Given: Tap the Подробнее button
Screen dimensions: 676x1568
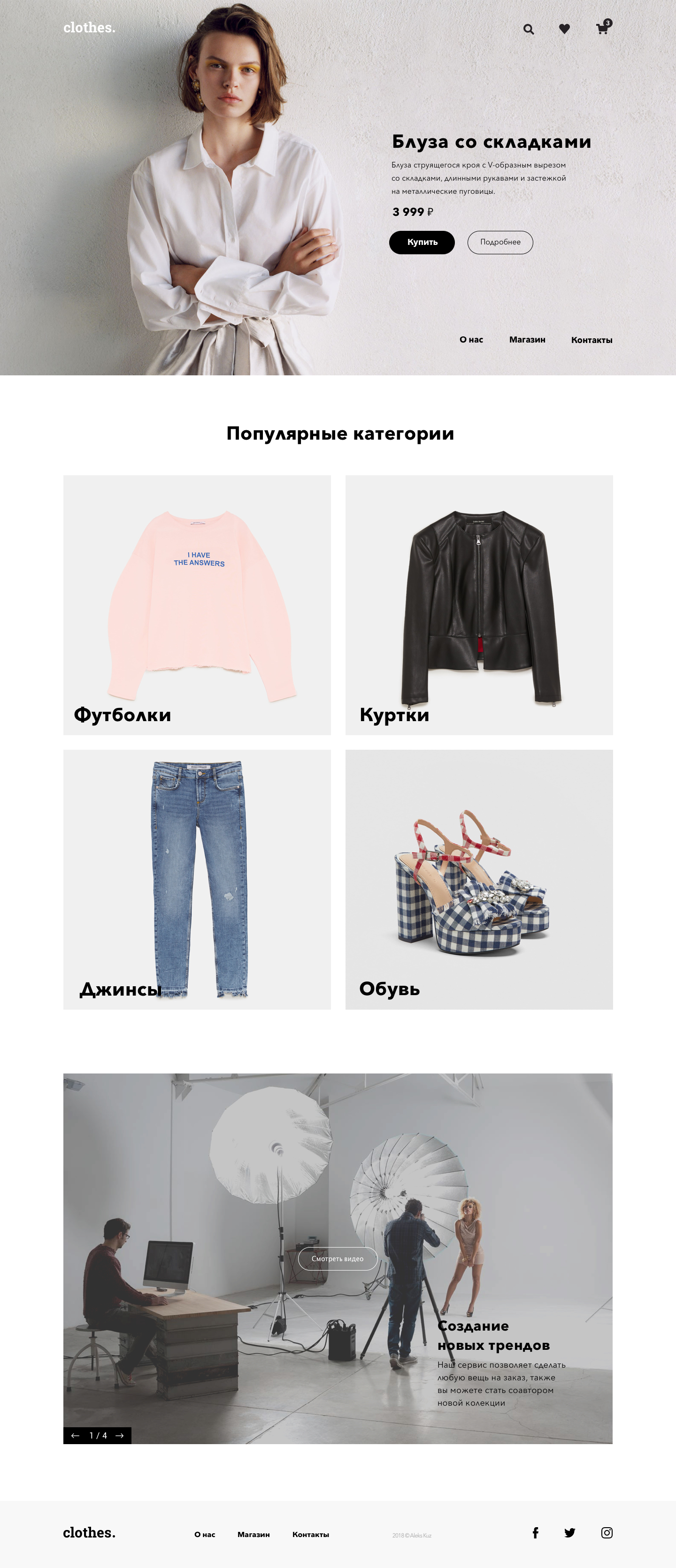Looking at the screenshot, I should click(x=500, y=242).
